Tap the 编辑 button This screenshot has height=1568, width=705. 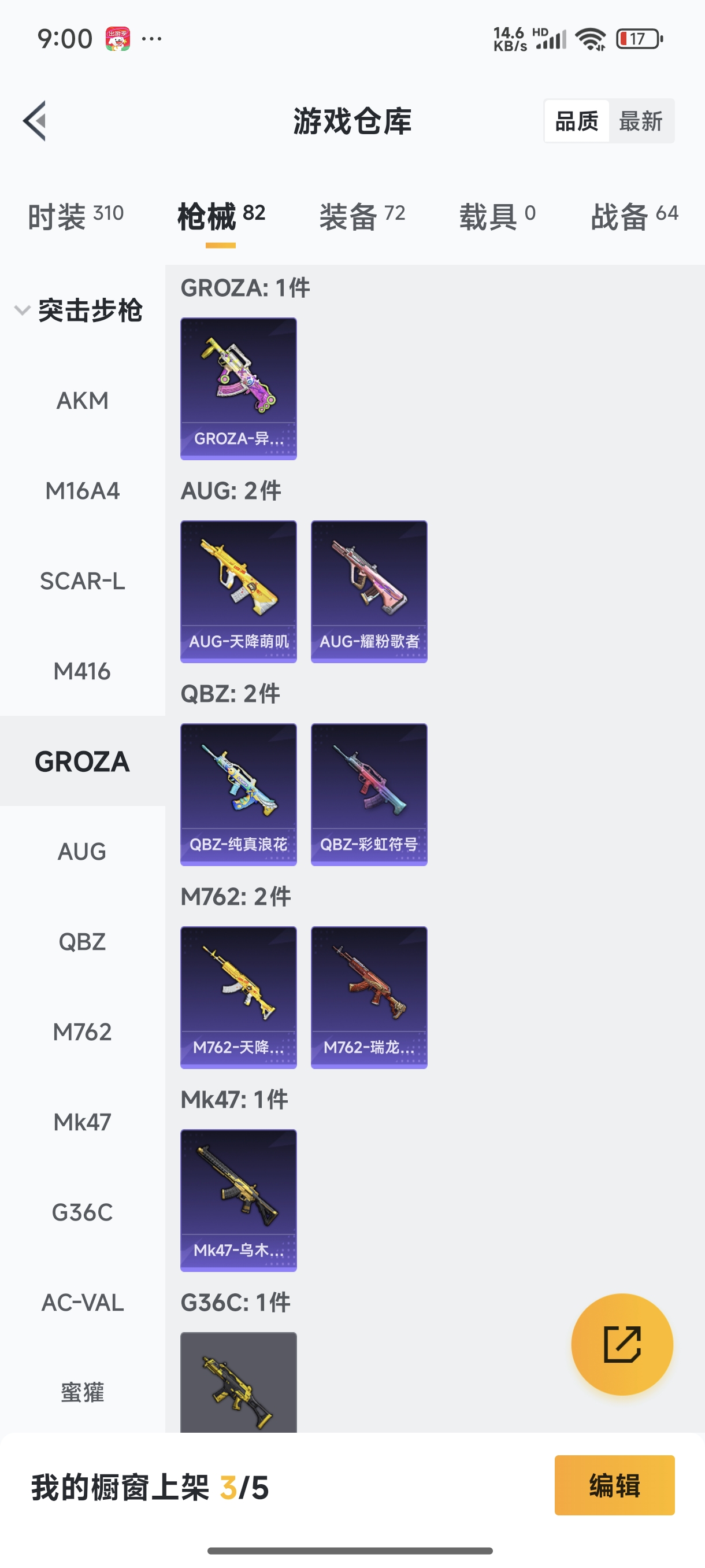click(x=614, y=1485)
